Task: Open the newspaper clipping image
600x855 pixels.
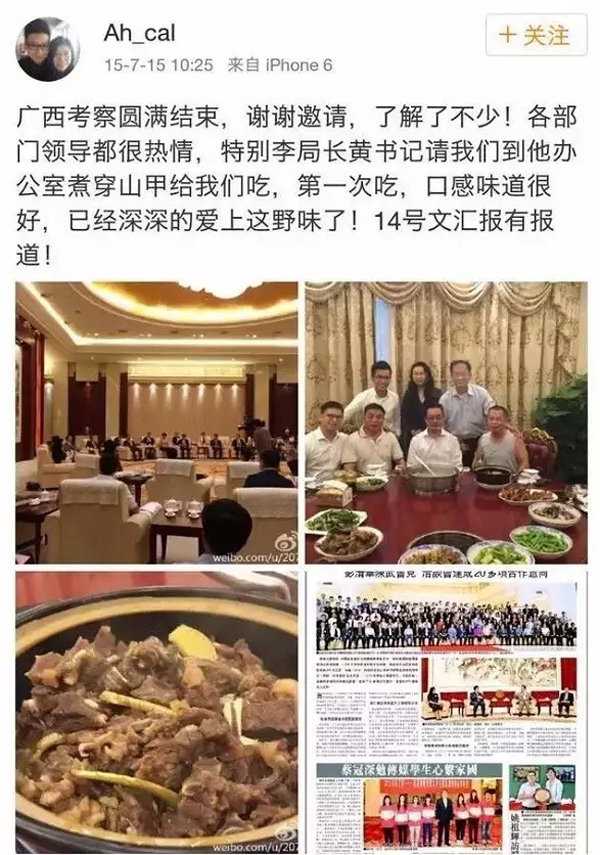Action: pyautogui.click(x=446, y=712)
